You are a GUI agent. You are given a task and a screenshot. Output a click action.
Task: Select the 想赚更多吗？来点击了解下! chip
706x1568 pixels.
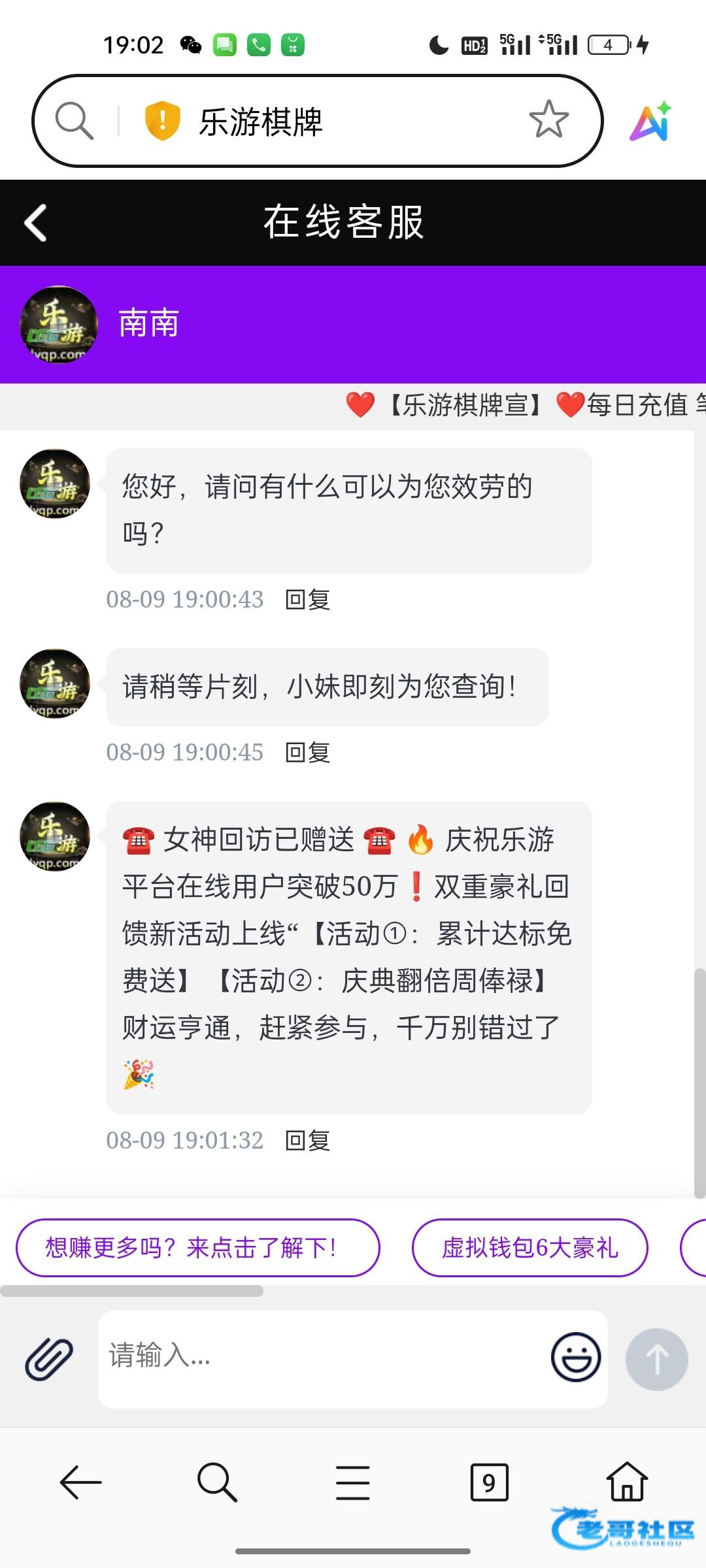click(x=197, y=1248)
